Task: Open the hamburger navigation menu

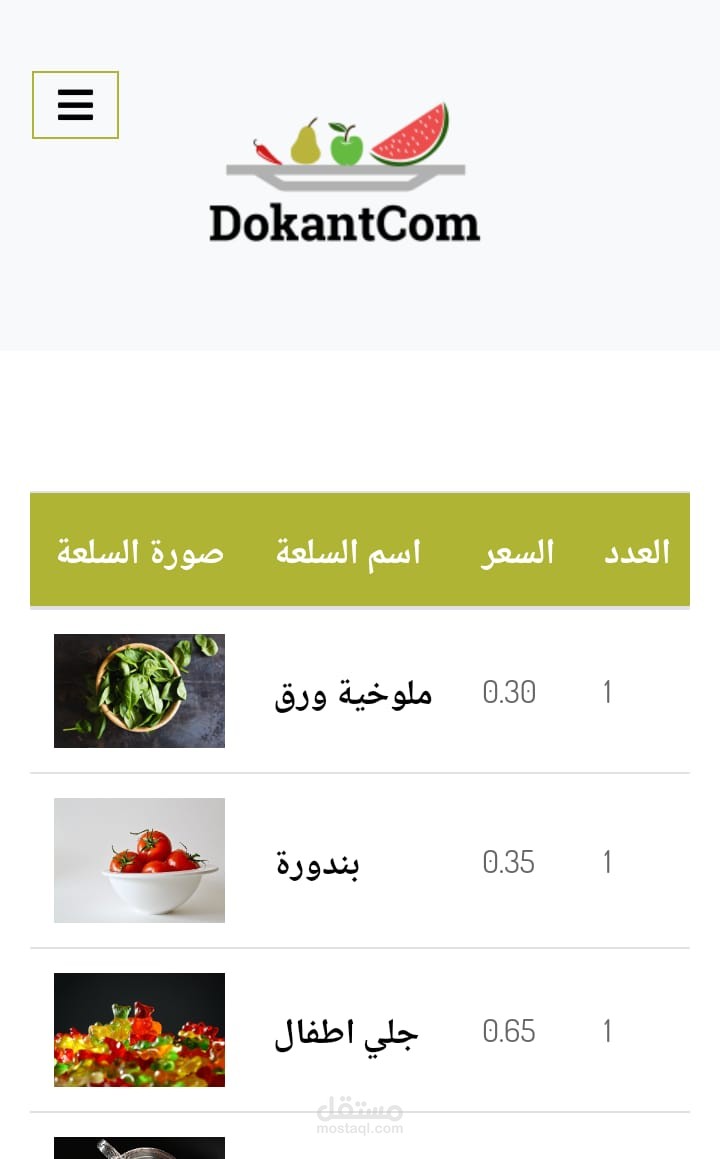Action: 75,105
